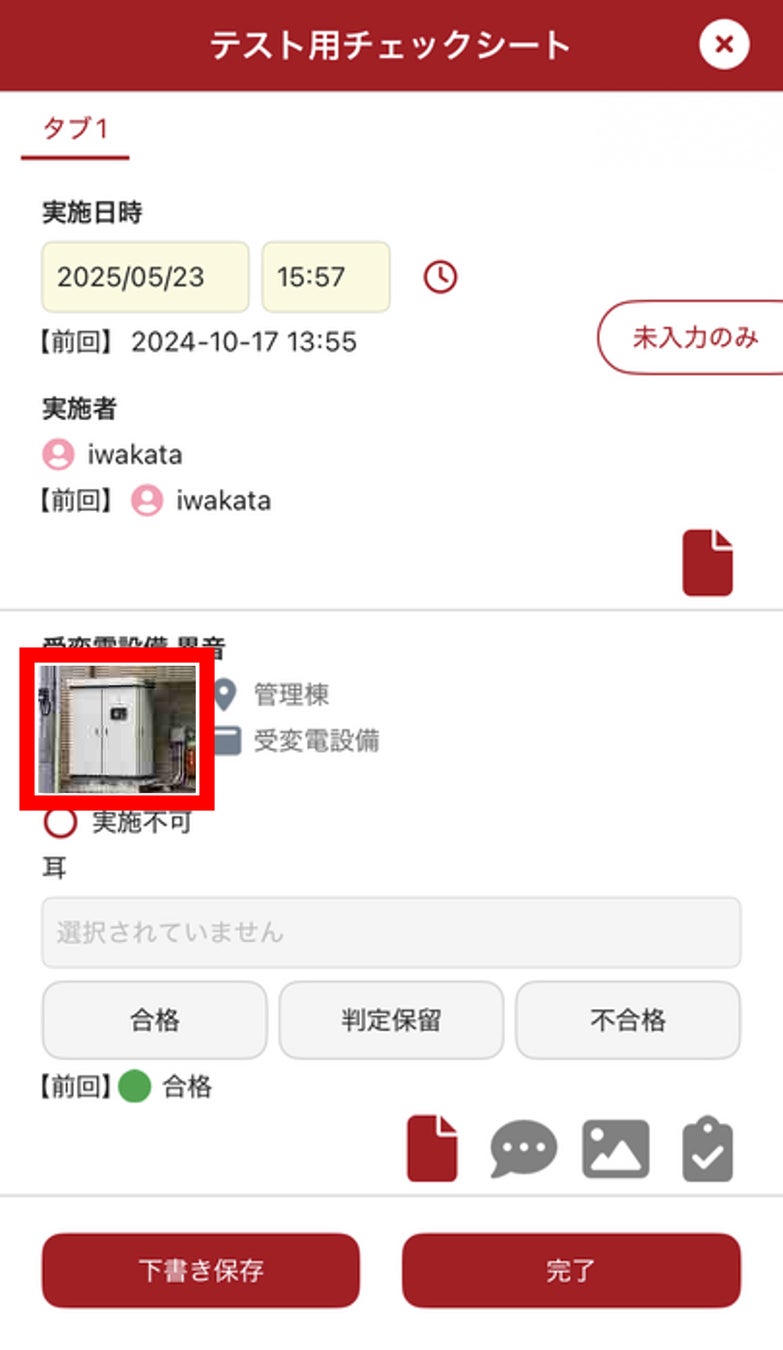Open the 選択されていません dropdown
783x1350 pixels.
391,932
